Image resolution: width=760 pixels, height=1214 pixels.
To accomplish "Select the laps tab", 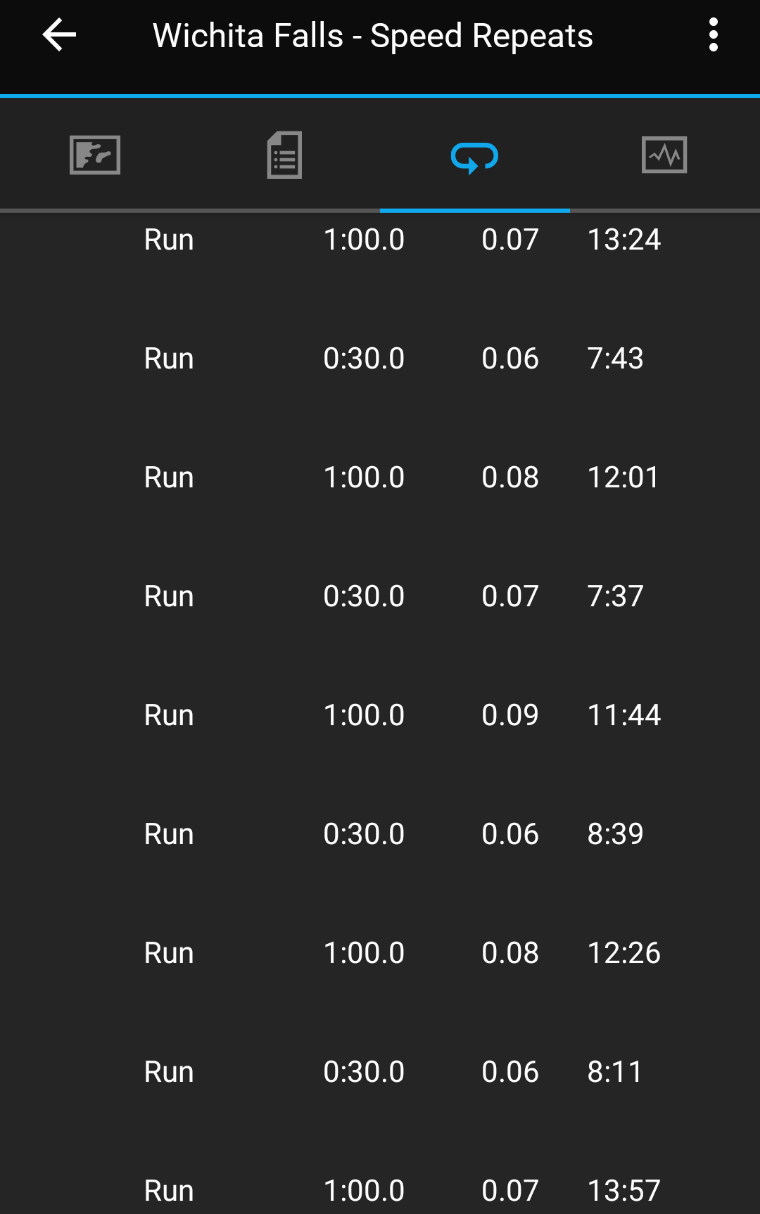I will coord(474,156).
